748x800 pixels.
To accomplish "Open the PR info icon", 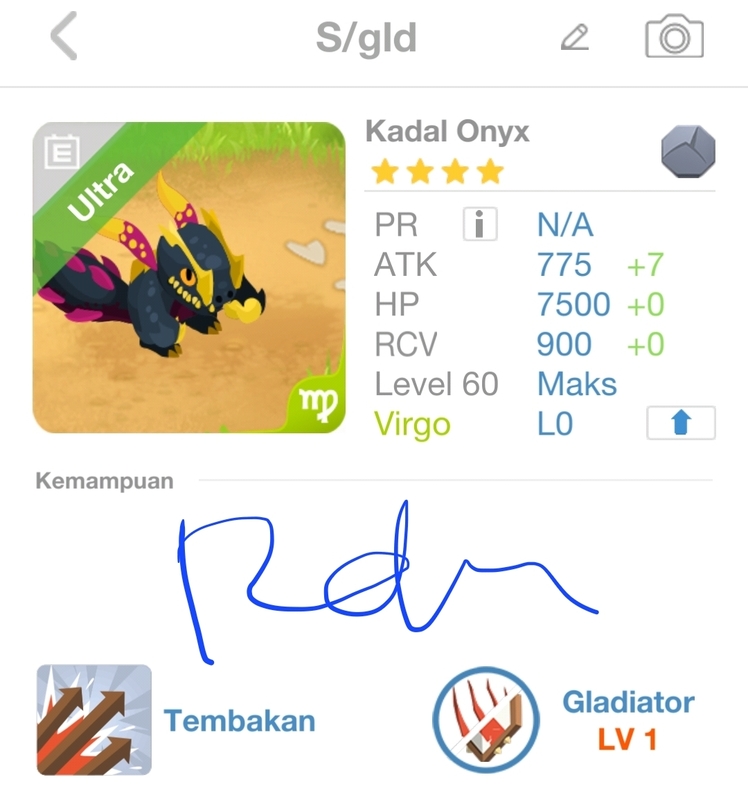I will click(480, 224).
